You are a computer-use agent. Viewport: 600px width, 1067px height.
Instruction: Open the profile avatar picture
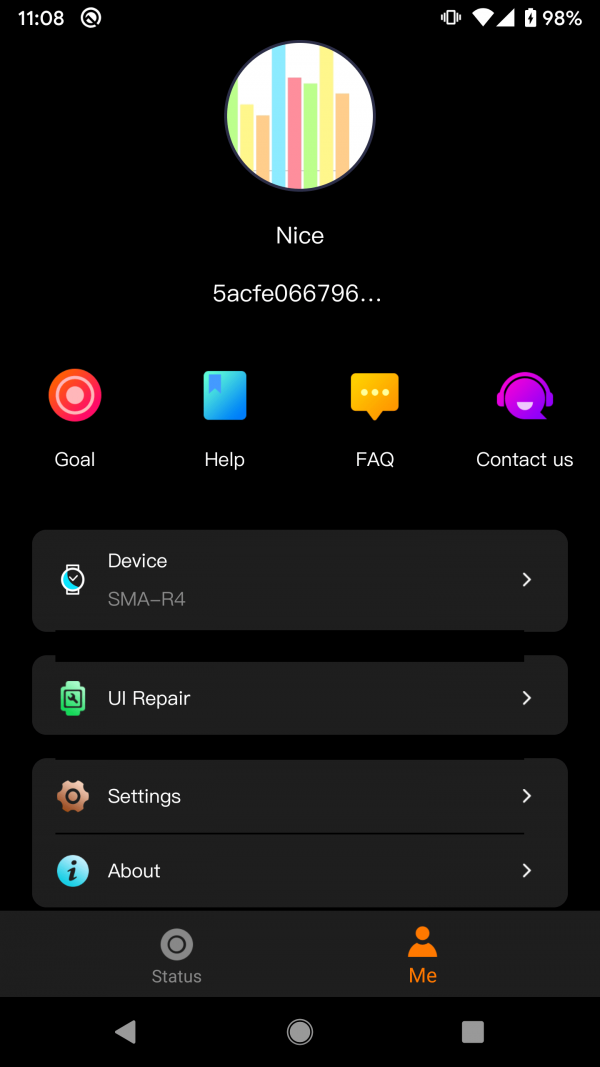click(x=300, y=116)
